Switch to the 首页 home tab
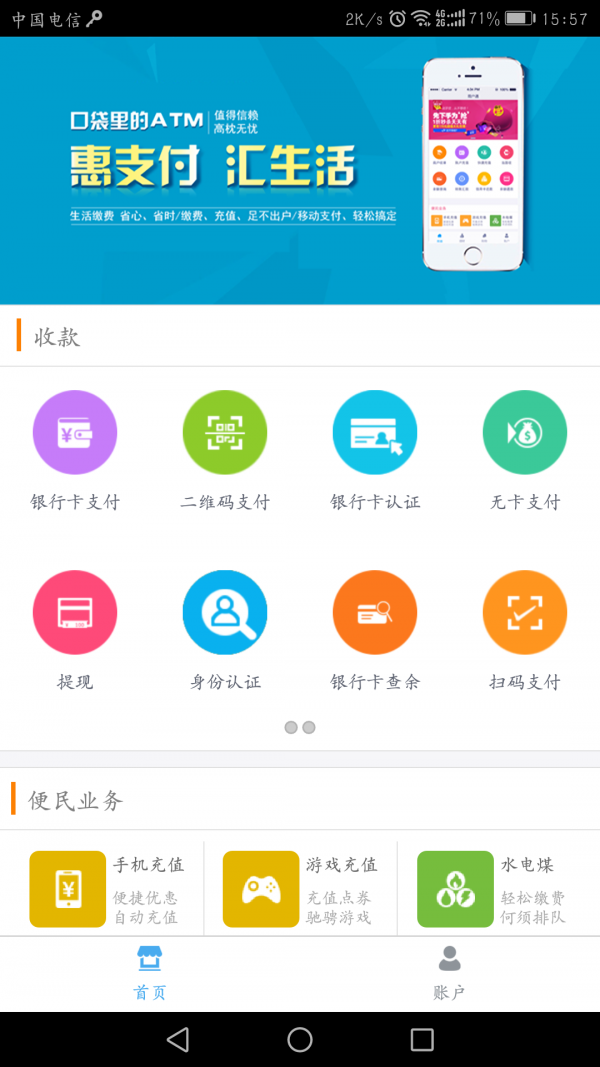600x1067 pixels. pos(150,974)
